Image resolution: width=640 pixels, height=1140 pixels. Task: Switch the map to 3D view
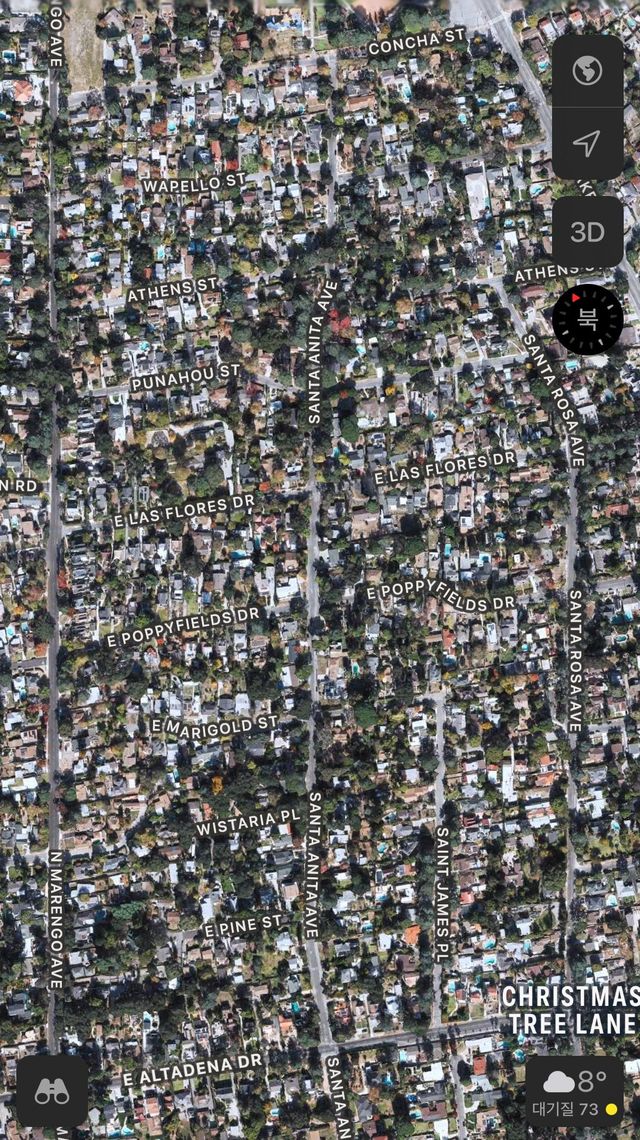pyautogui.click(x=587, y=232)
